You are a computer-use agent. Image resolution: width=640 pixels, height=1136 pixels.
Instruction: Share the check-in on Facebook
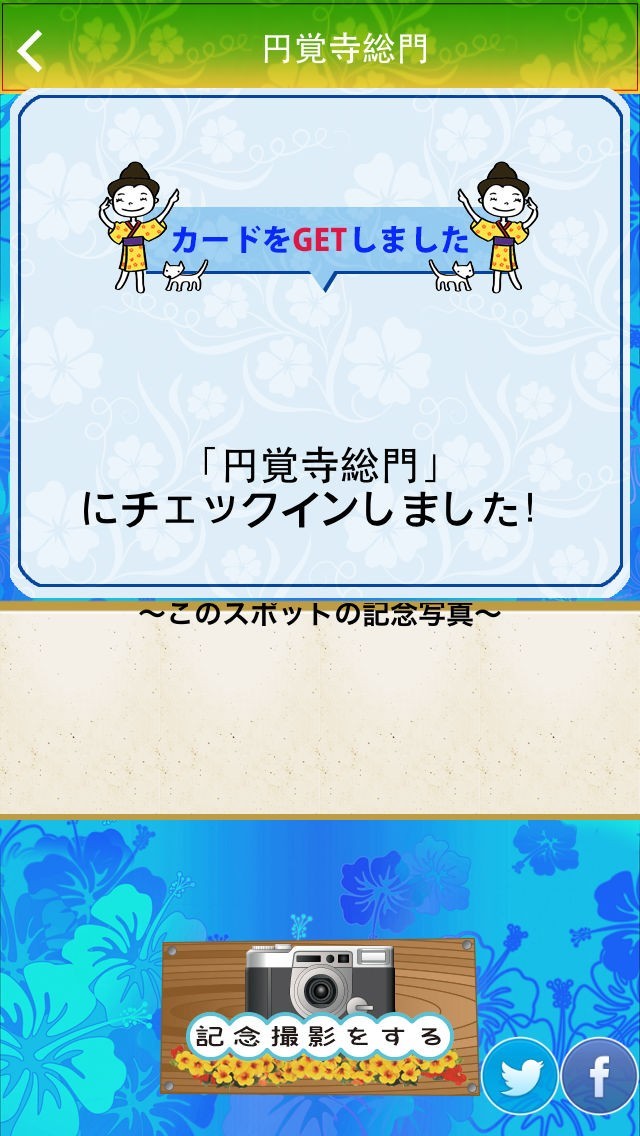point(599,1077)
